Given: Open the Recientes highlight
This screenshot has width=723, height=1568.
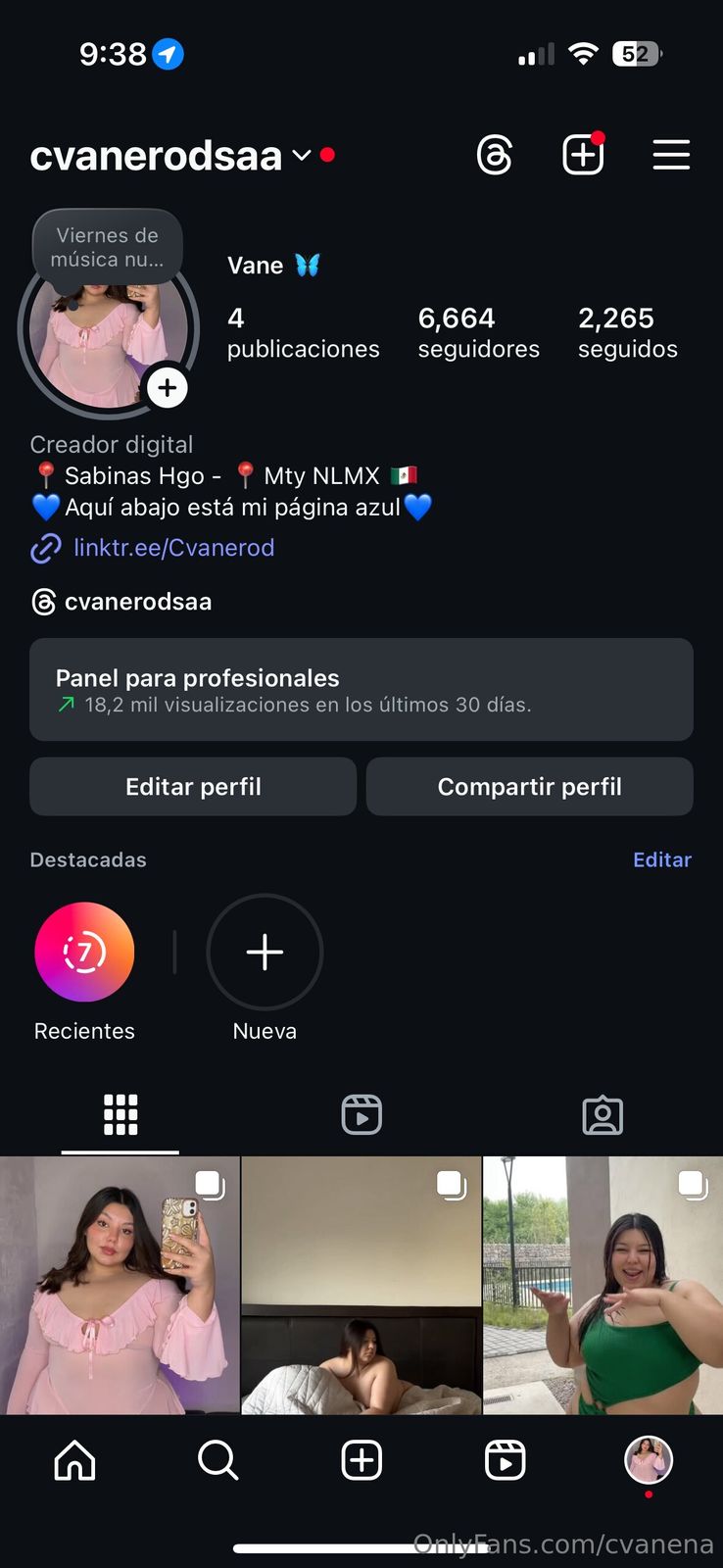Looking at the screenshot, I should 84,953.
